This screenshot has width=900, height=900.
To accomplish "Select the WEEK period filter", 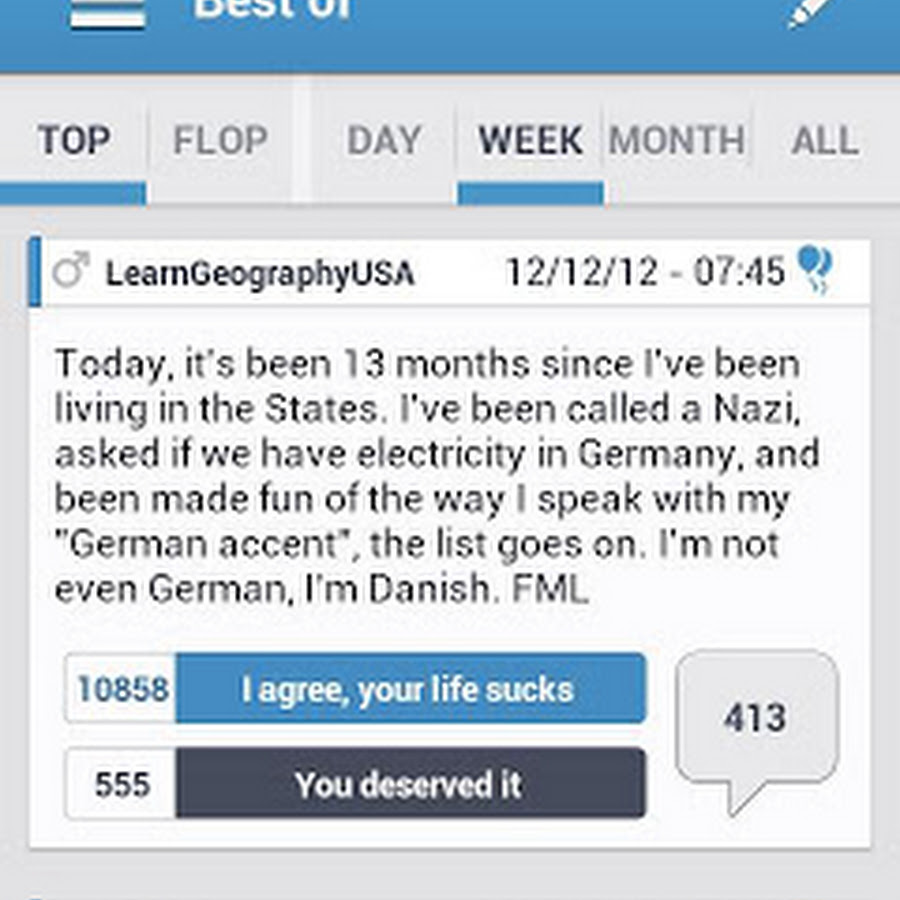I will pos(530,141).
